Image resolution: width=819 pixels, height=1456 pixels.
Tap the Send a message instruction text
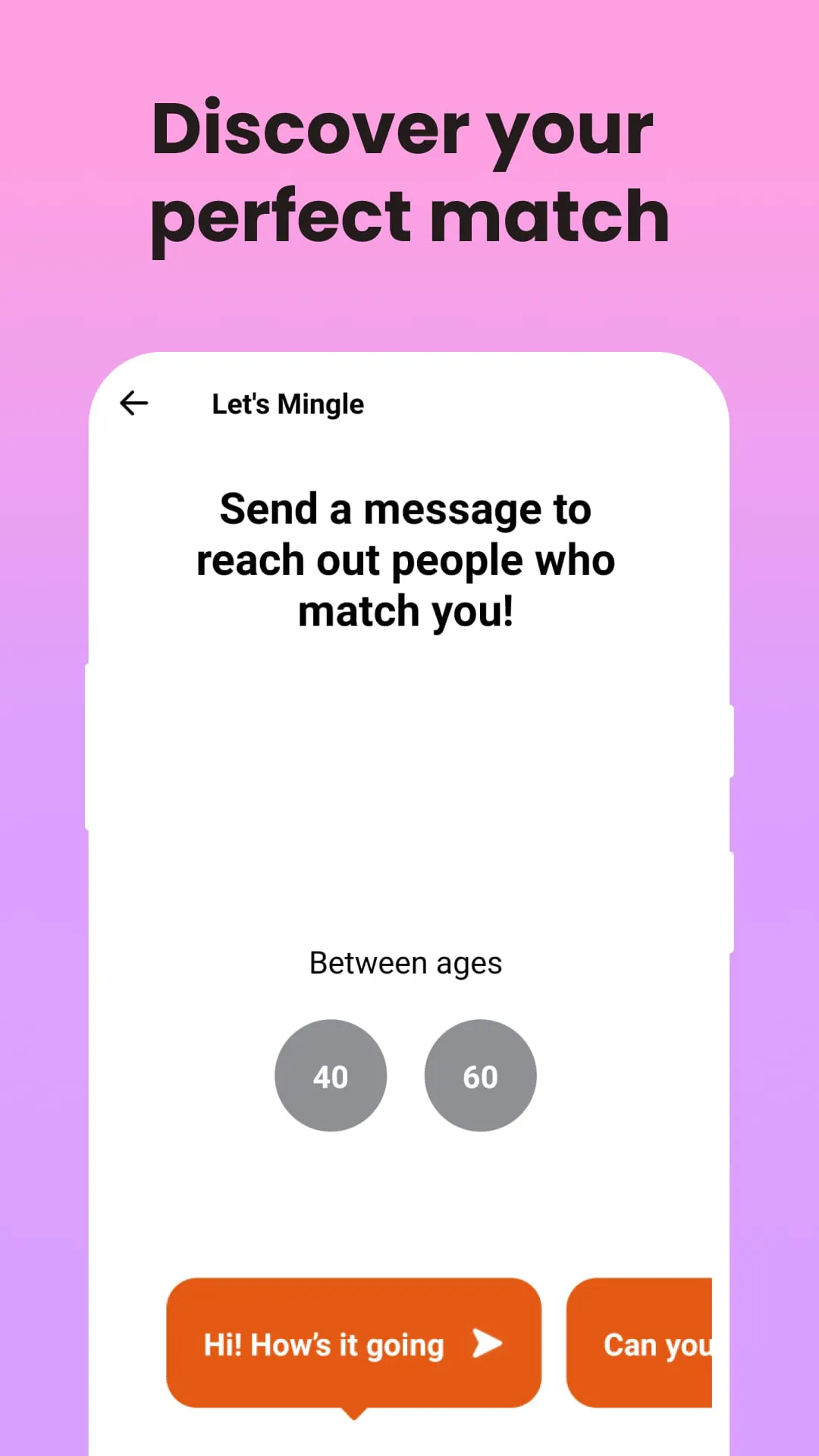405,559
